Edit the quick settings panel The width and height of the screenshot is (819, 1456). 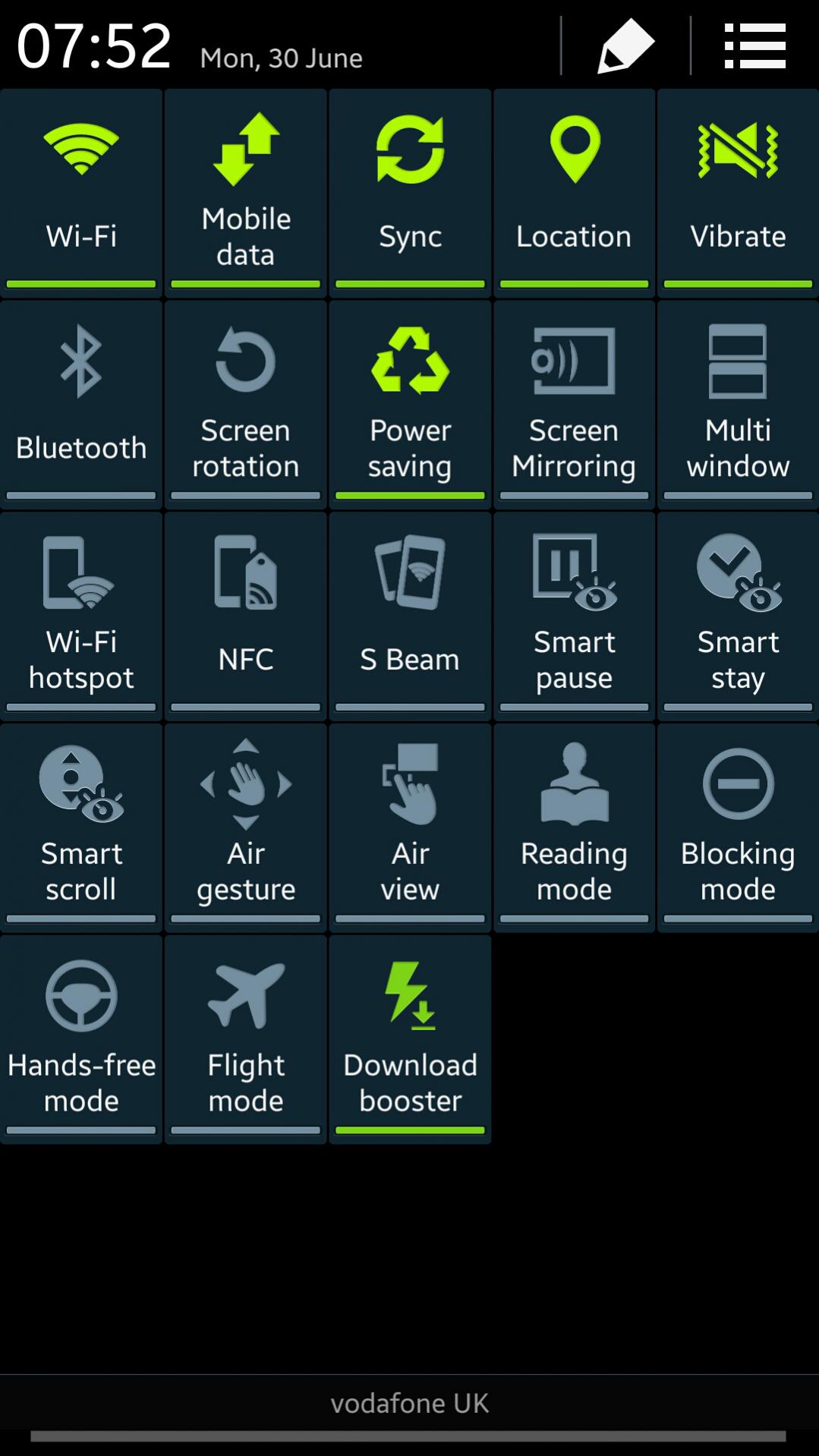click(x=625, y=46)
